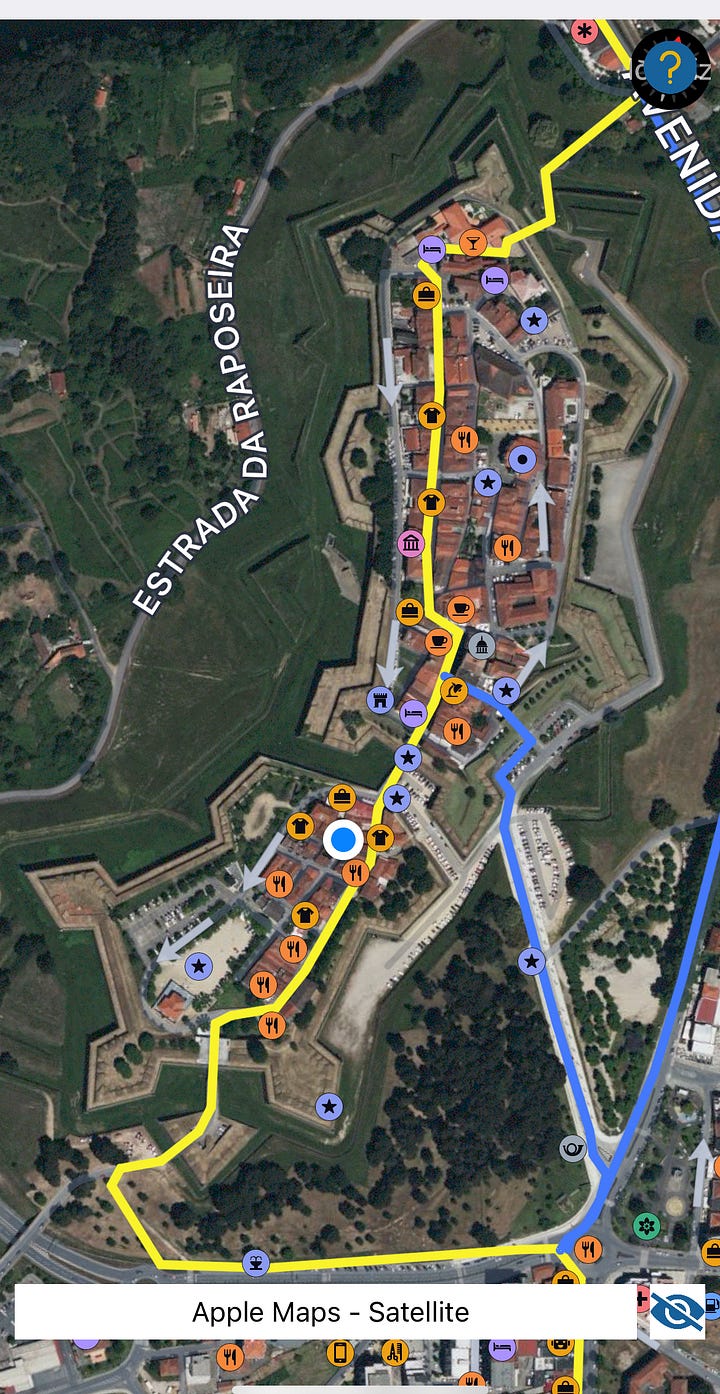
Task: Toggle the crossed-out eye visibility icon
Action: (x=677, y=1311)
